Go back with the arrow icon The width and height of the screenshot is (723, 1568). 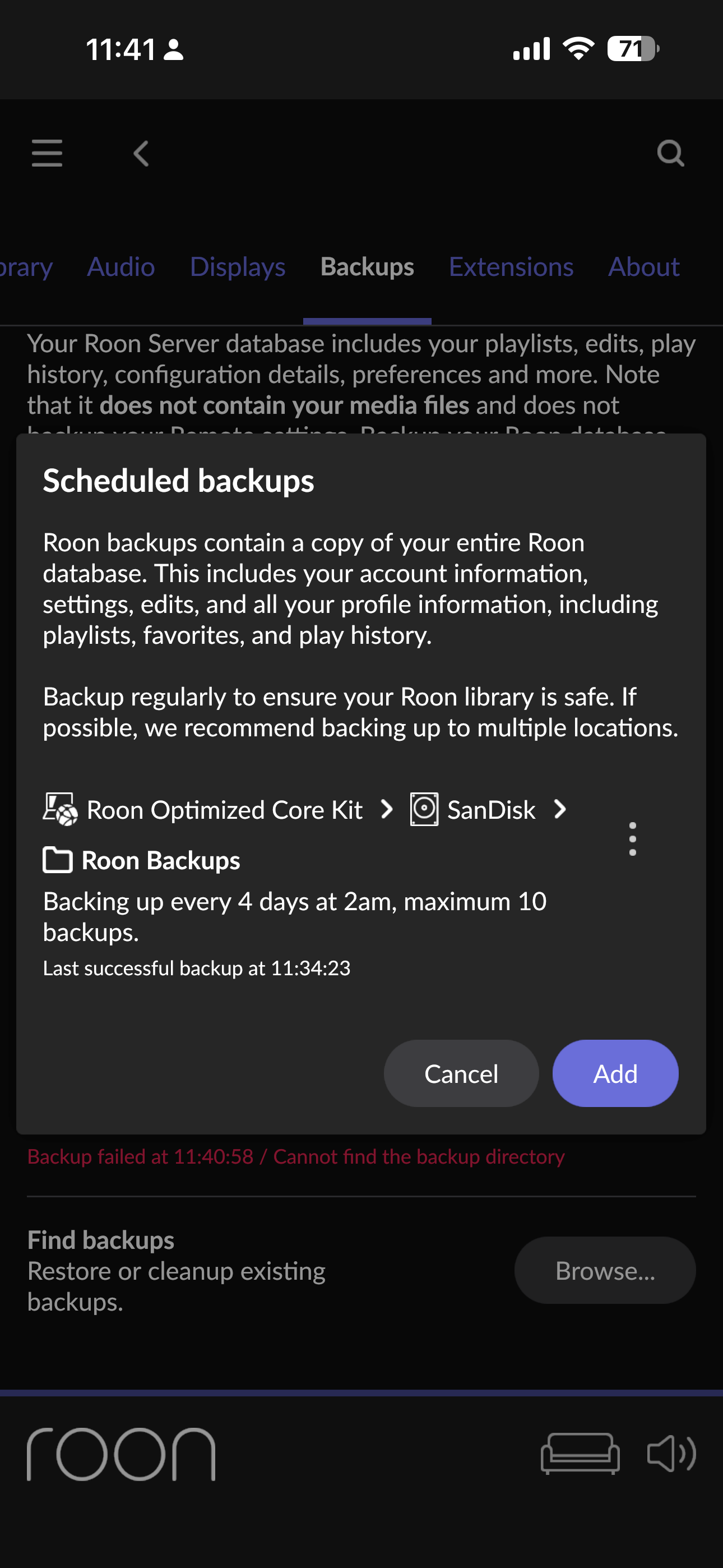pyautogui.click(x=141, y=154)
